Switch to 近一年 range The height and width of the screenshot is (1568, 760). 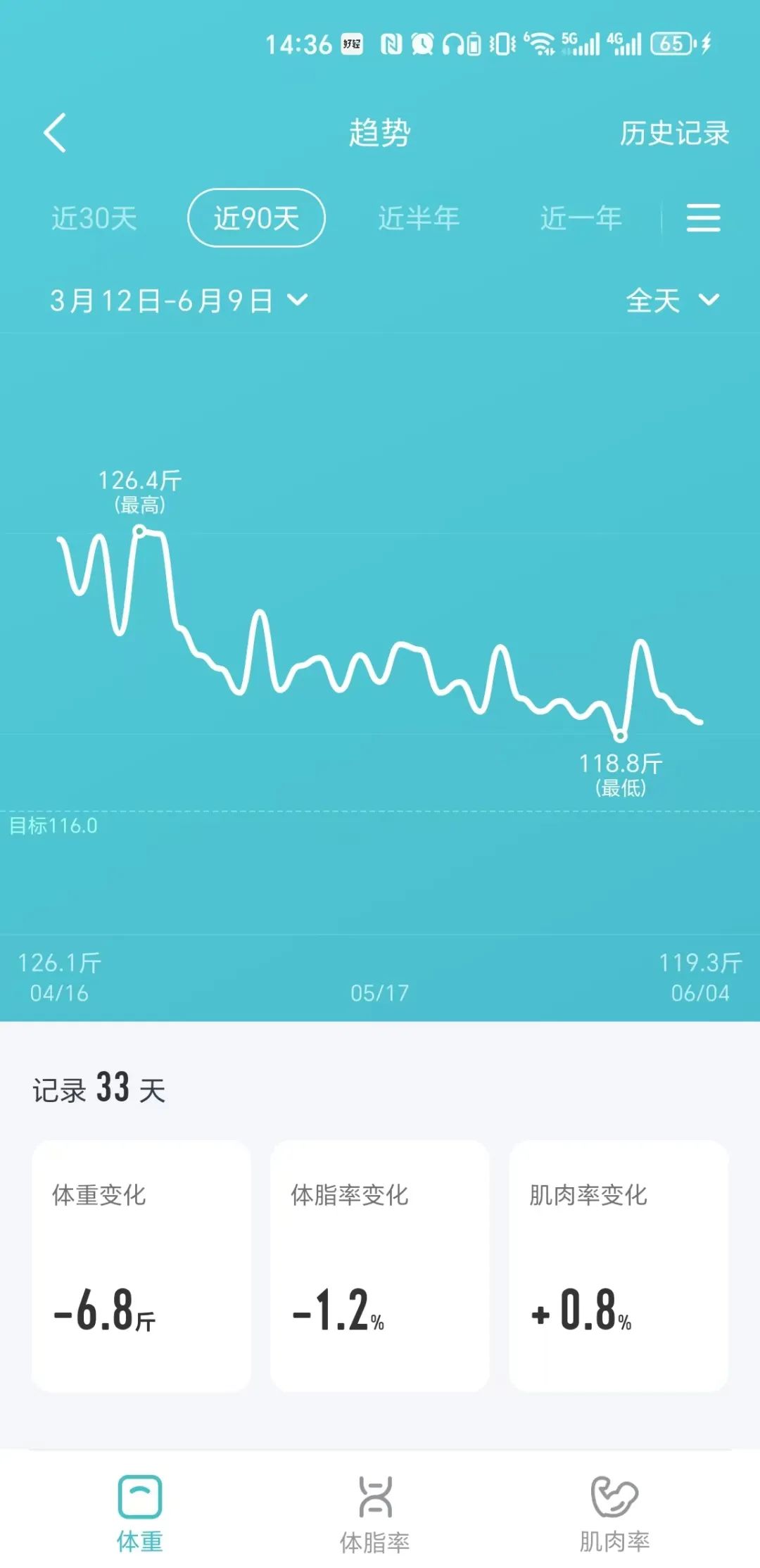coord(581,218)
